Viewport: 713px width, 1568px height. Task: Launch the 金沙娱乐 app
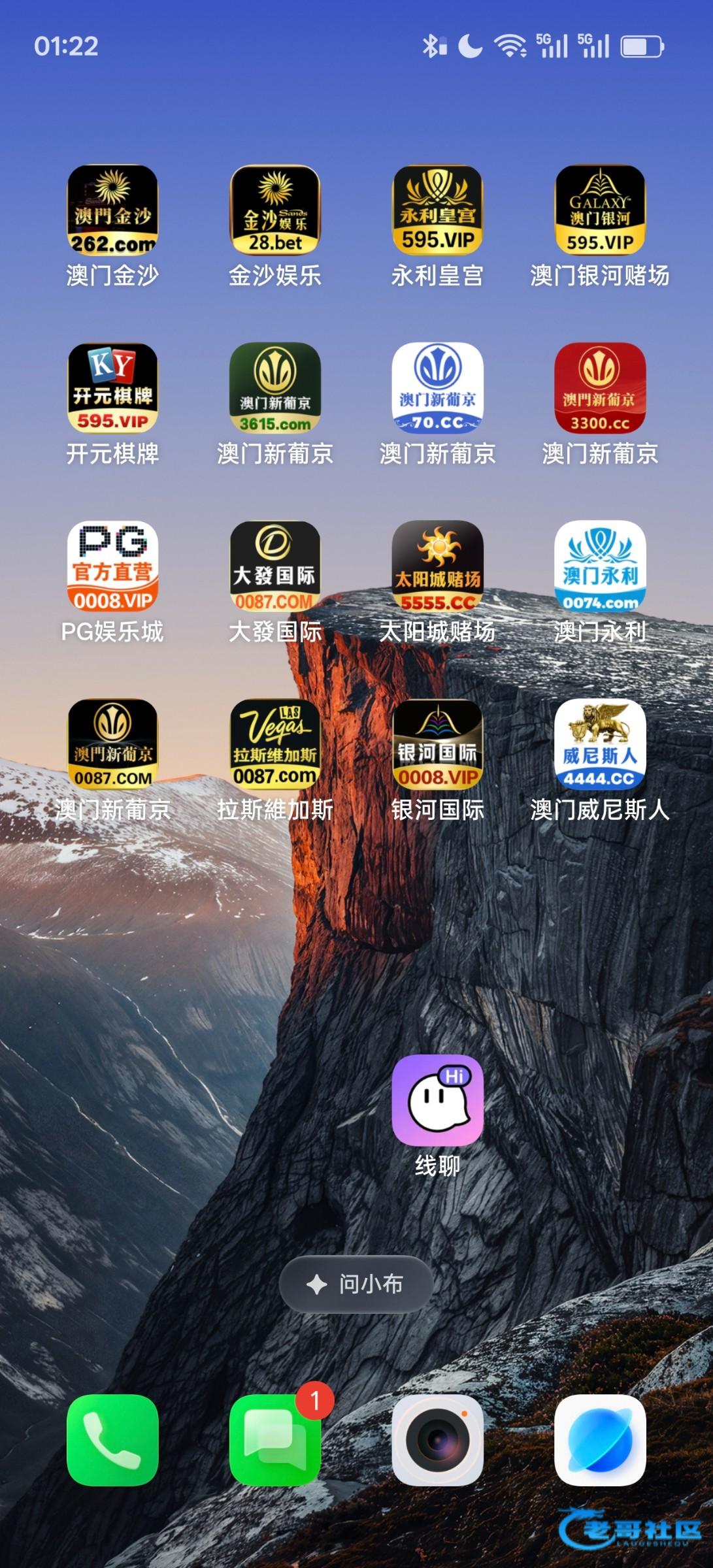[275, 210]
